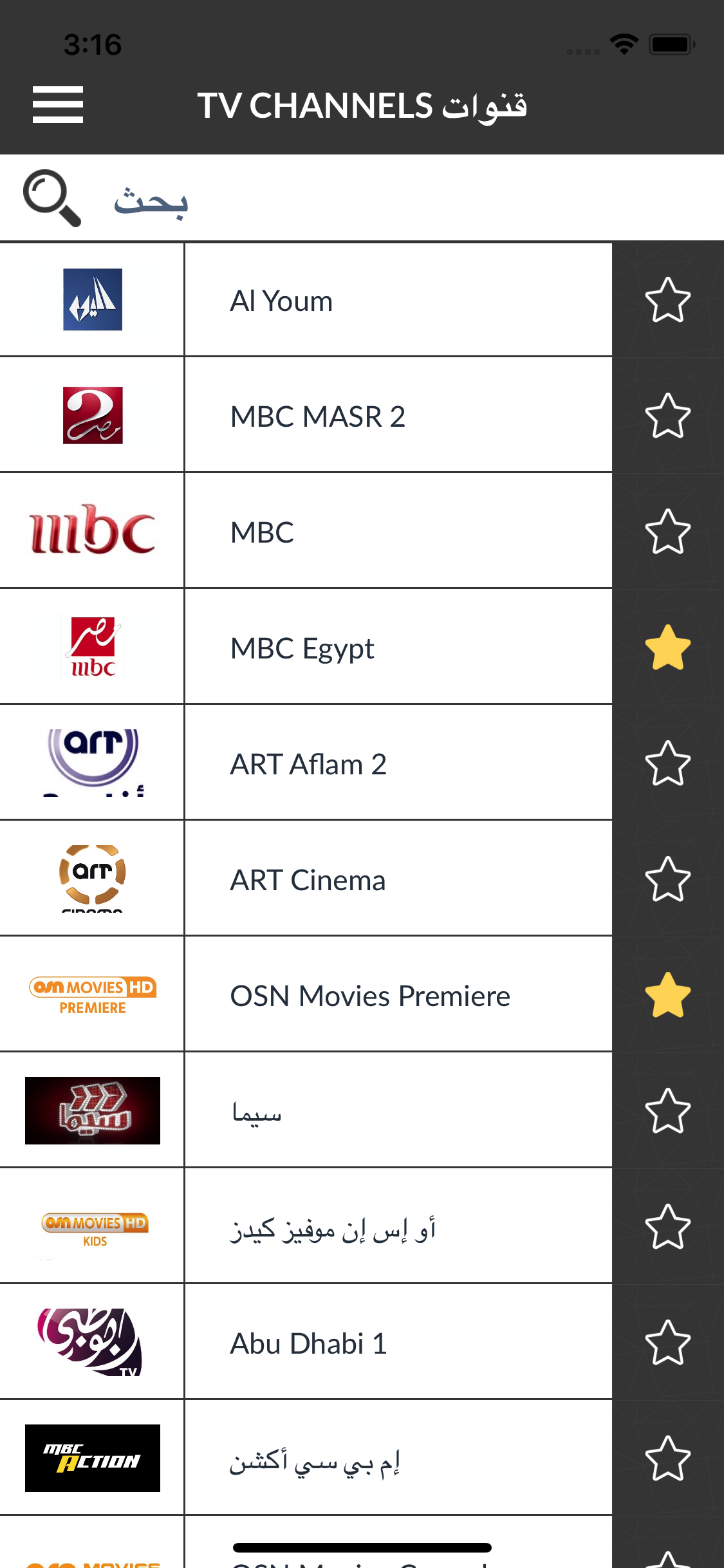Open the MBC MASR 2 channel
This screenshot has height=1568, width=724.
[x=306, y=415]
